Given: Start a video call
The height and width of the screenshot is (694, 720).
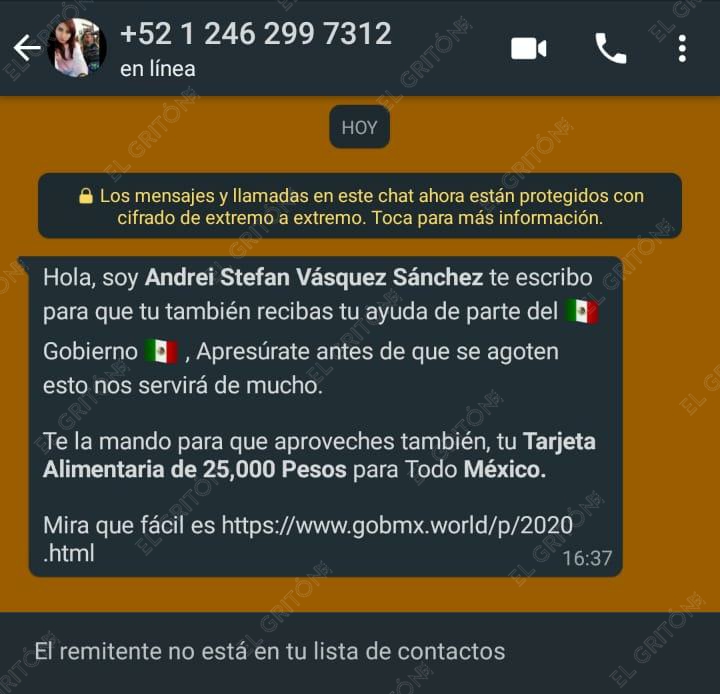Looking at the screenshot, I should pos(528,48).
